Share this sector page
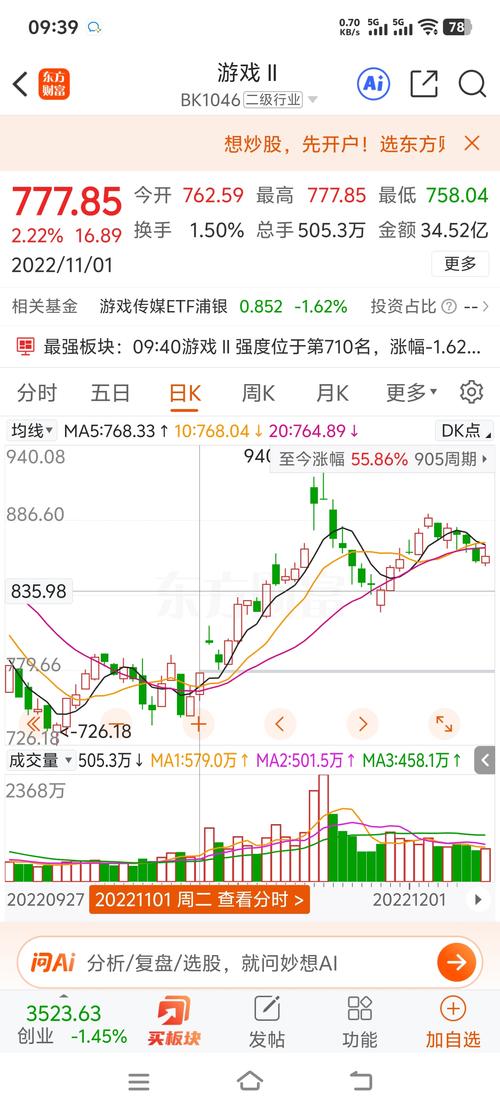500x1111 pixels. [424, 84]
